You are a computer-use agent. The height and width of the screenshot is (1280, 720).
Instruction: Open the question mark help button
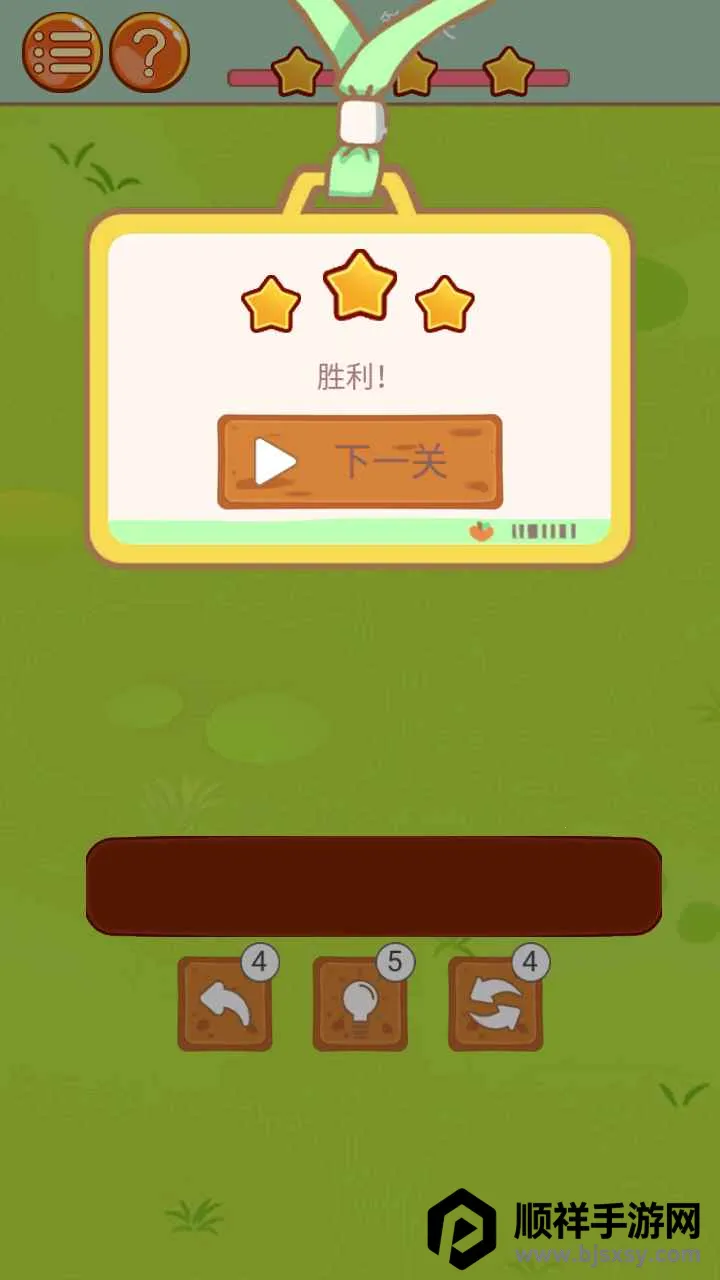[x=149, y=52]
